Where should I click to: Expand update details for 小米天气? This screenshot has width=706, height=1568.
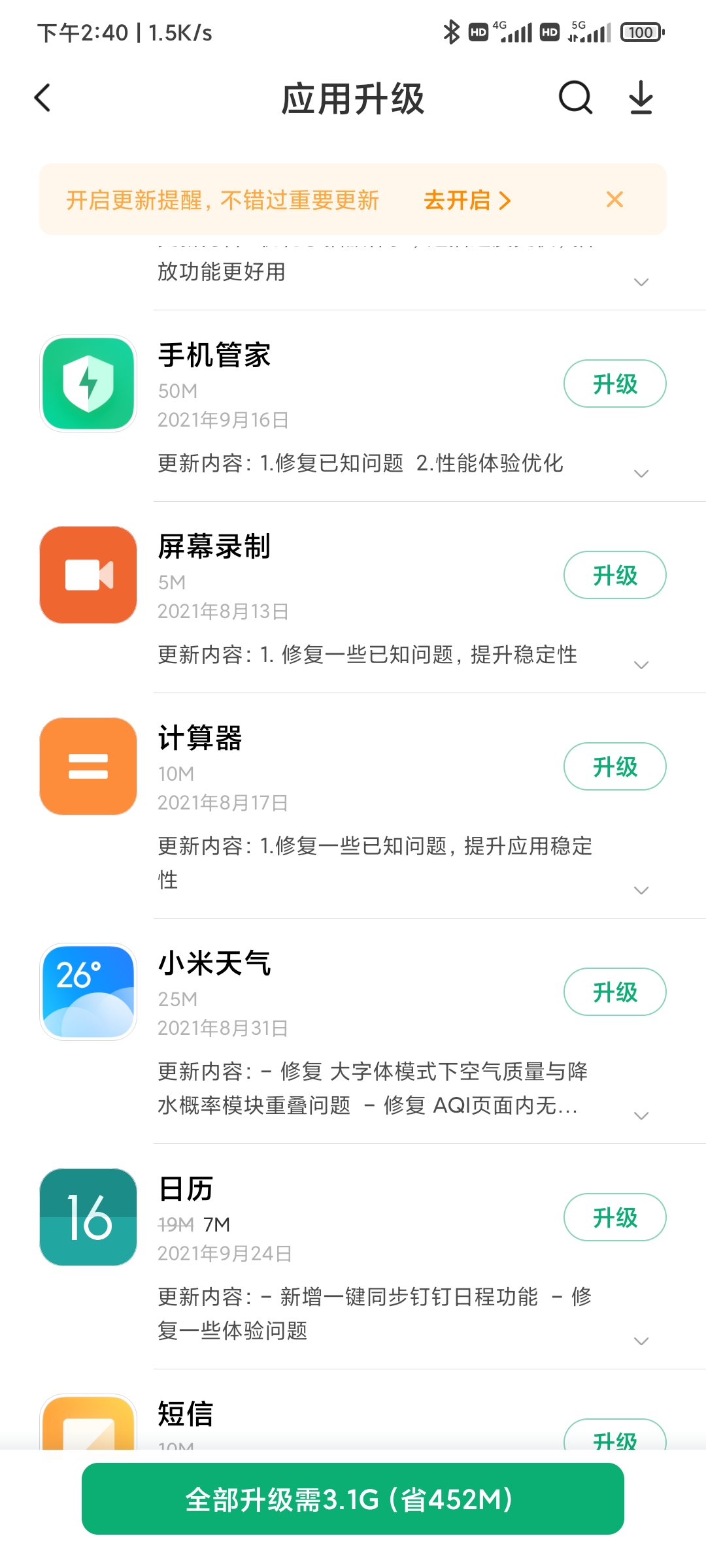pyautogui.click(x=641, y=1116)
